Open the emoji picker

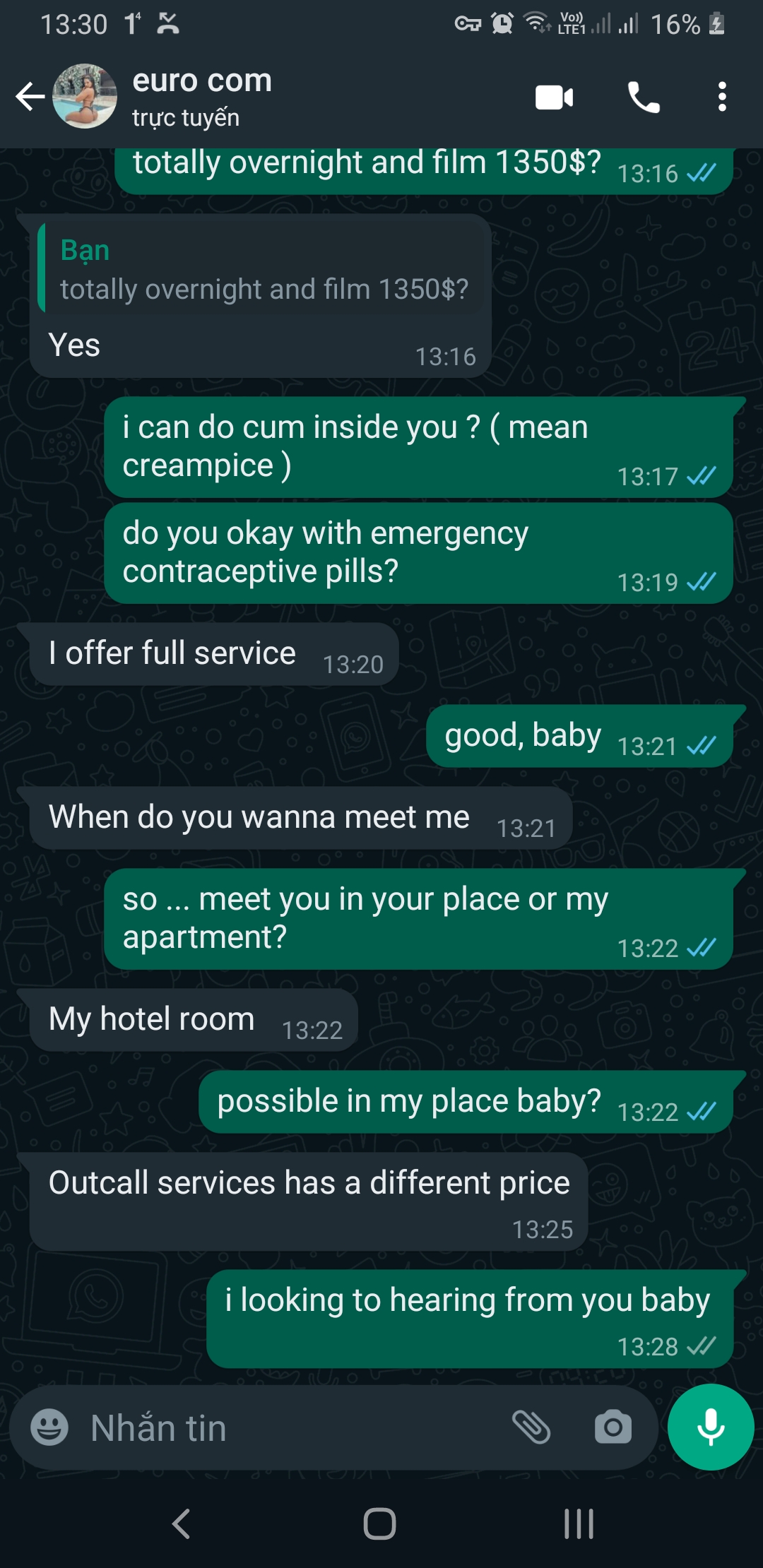tap(49, 1427)
